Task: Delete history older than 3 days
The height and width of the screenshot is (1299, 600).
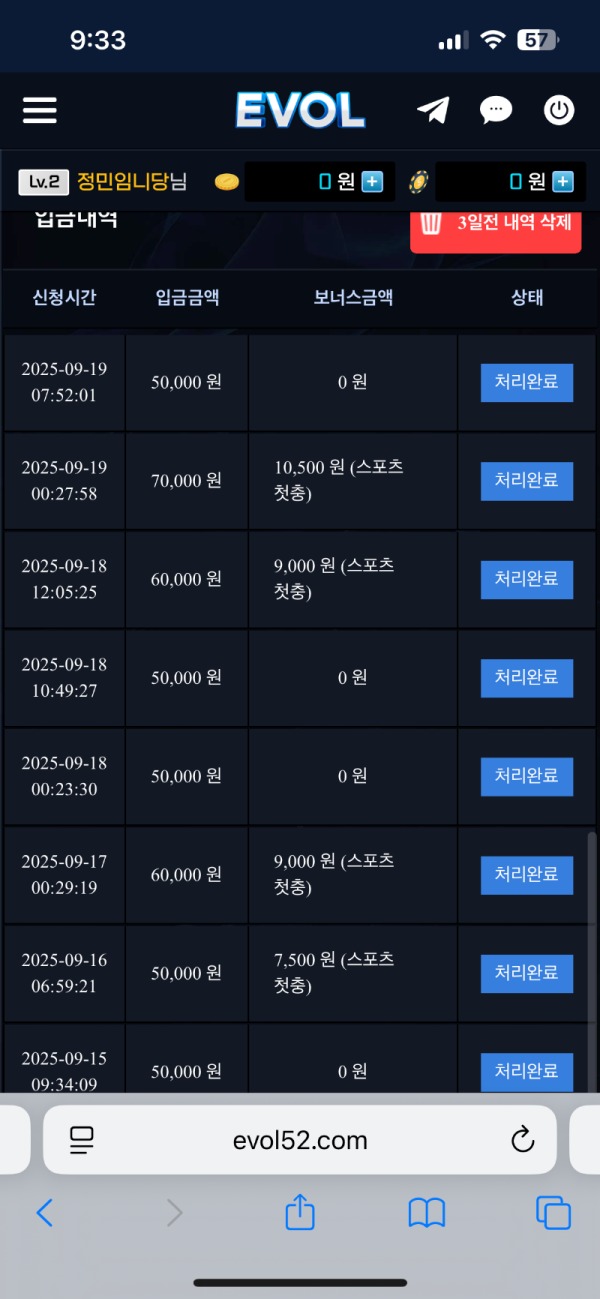Action: [496, 223]
